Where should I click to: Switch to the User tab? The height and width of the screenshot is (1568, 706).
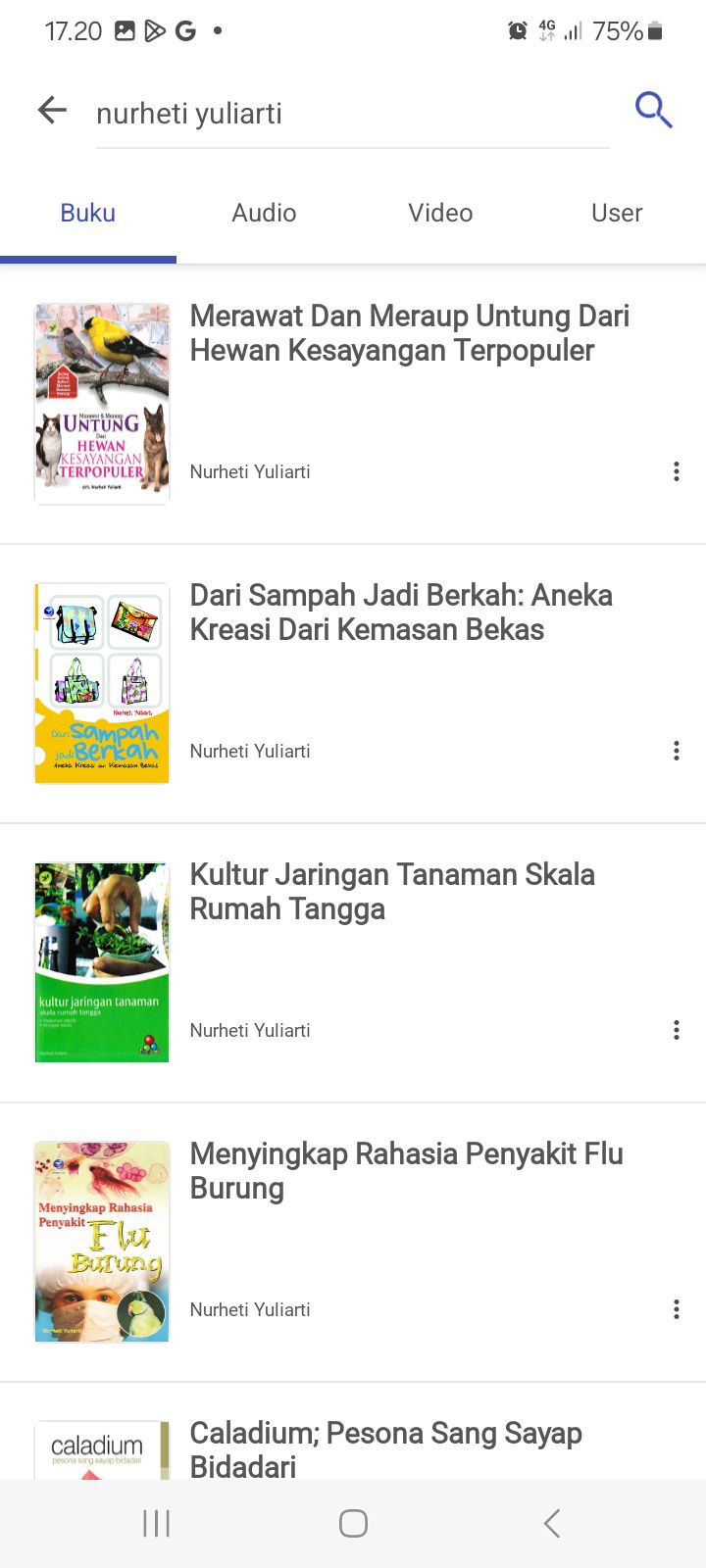click(x=617, y=213)
